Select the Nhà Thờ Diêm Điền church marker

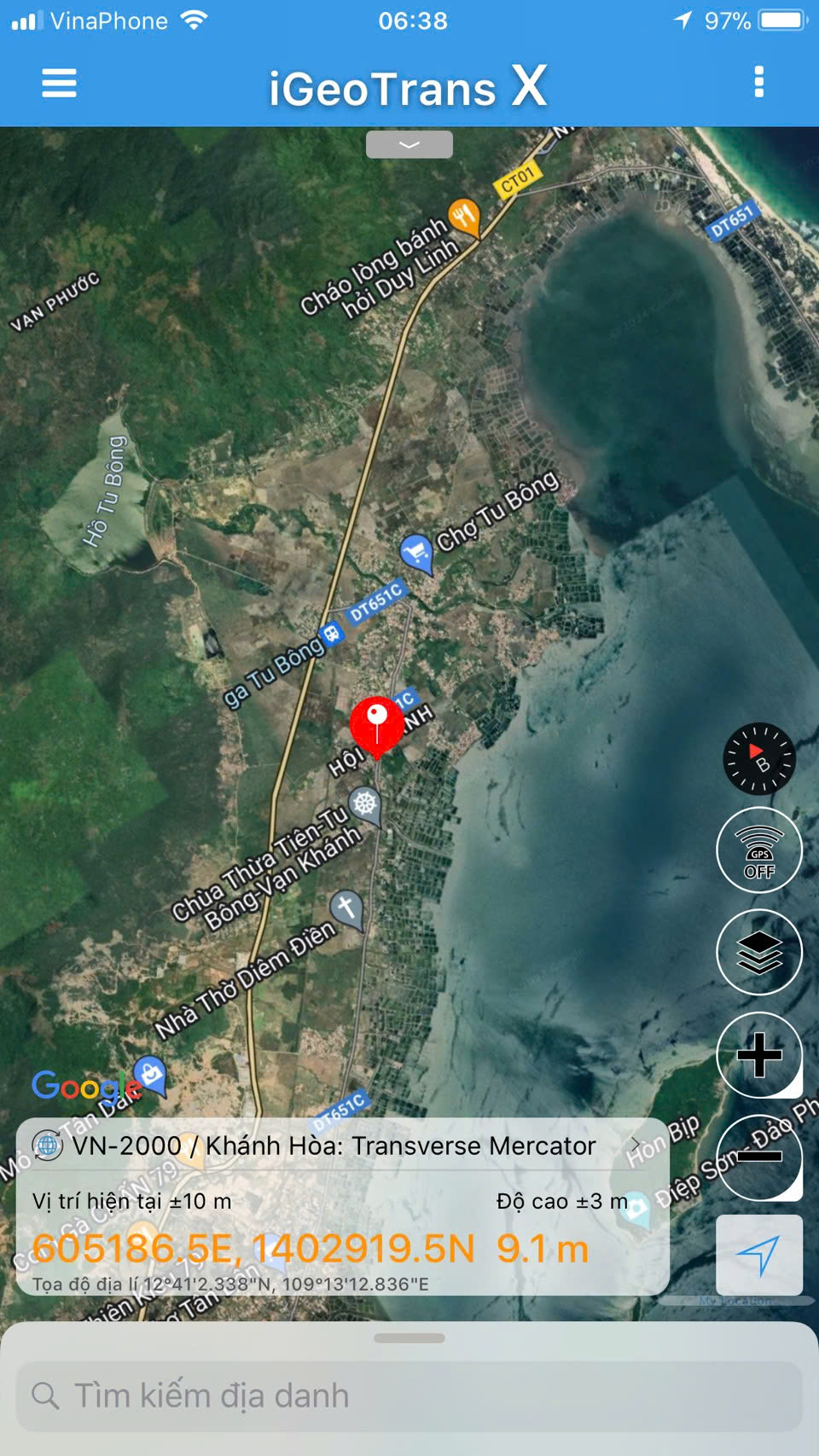tap(346, 908)
